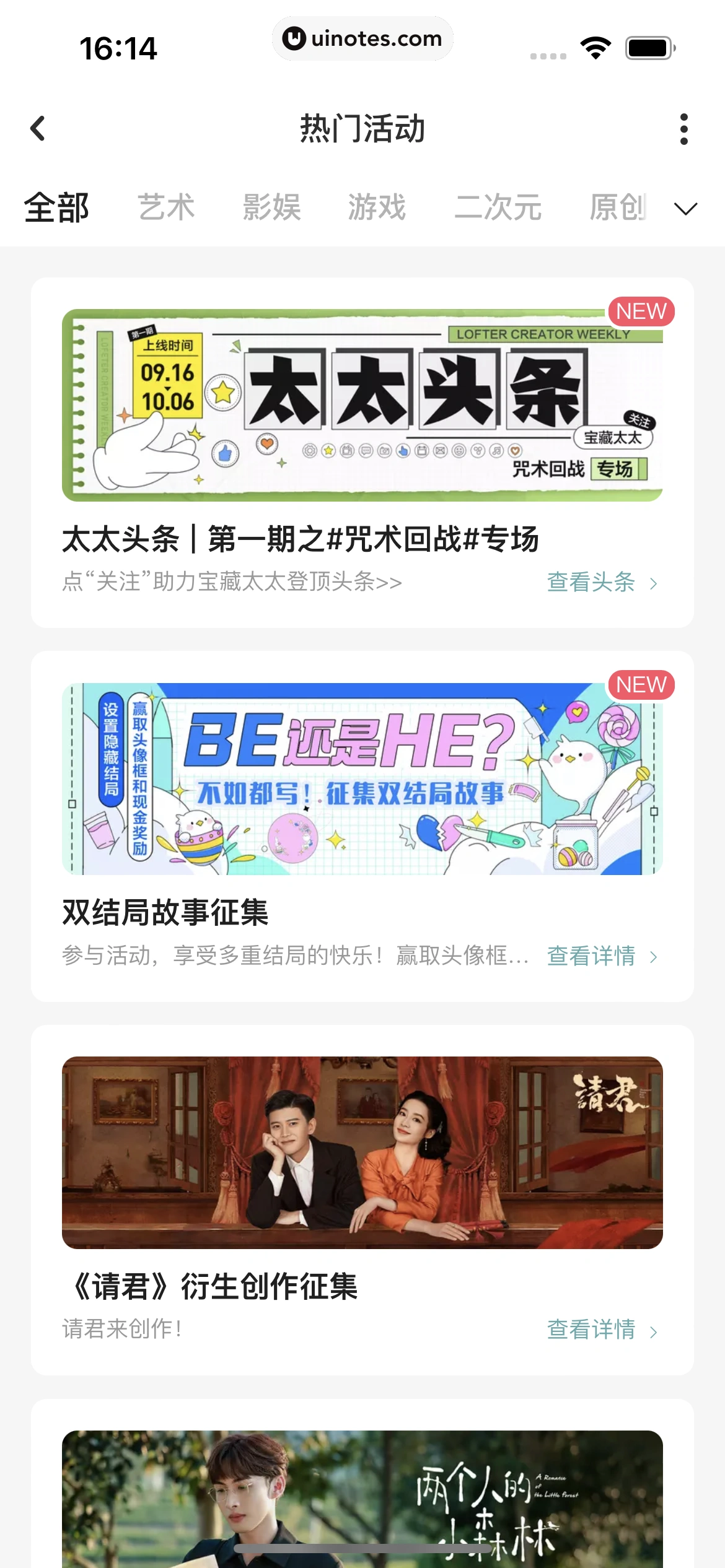Tap the back arrow icon
This screenshot has width=725, height=1568.
click(38, 129)
